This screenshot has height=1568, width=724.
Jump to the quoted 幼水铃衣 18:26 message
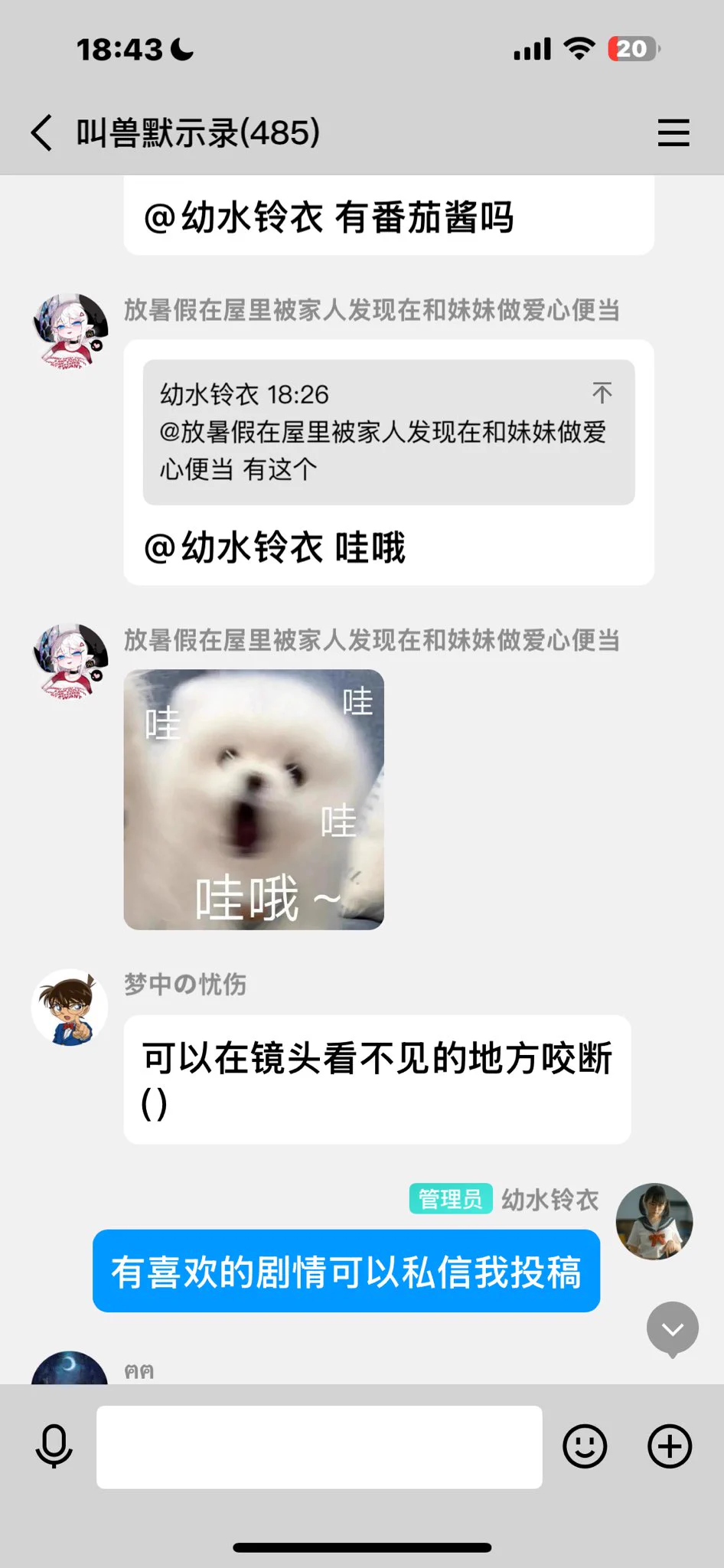tap(602, 394)
